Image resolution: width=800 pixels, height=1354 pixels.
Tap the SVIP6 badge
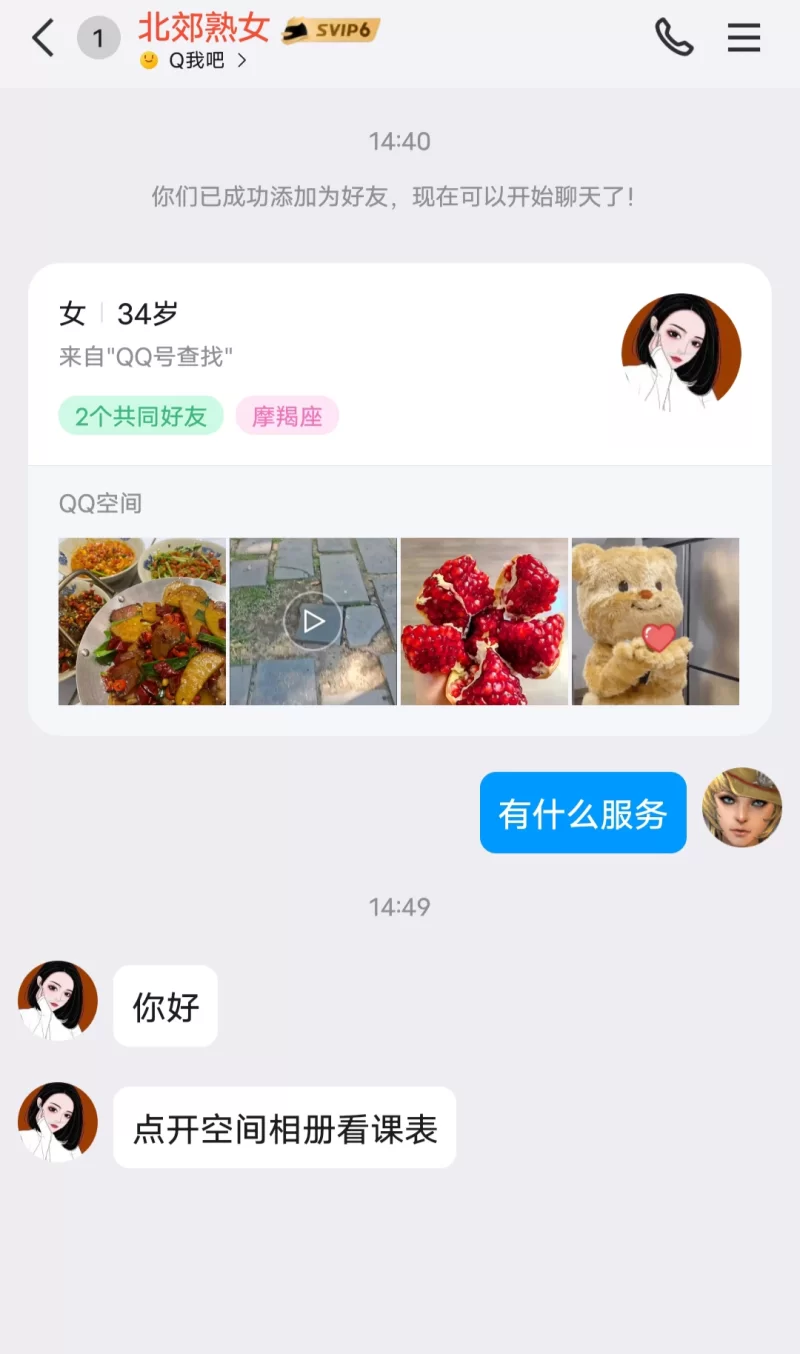331,30
